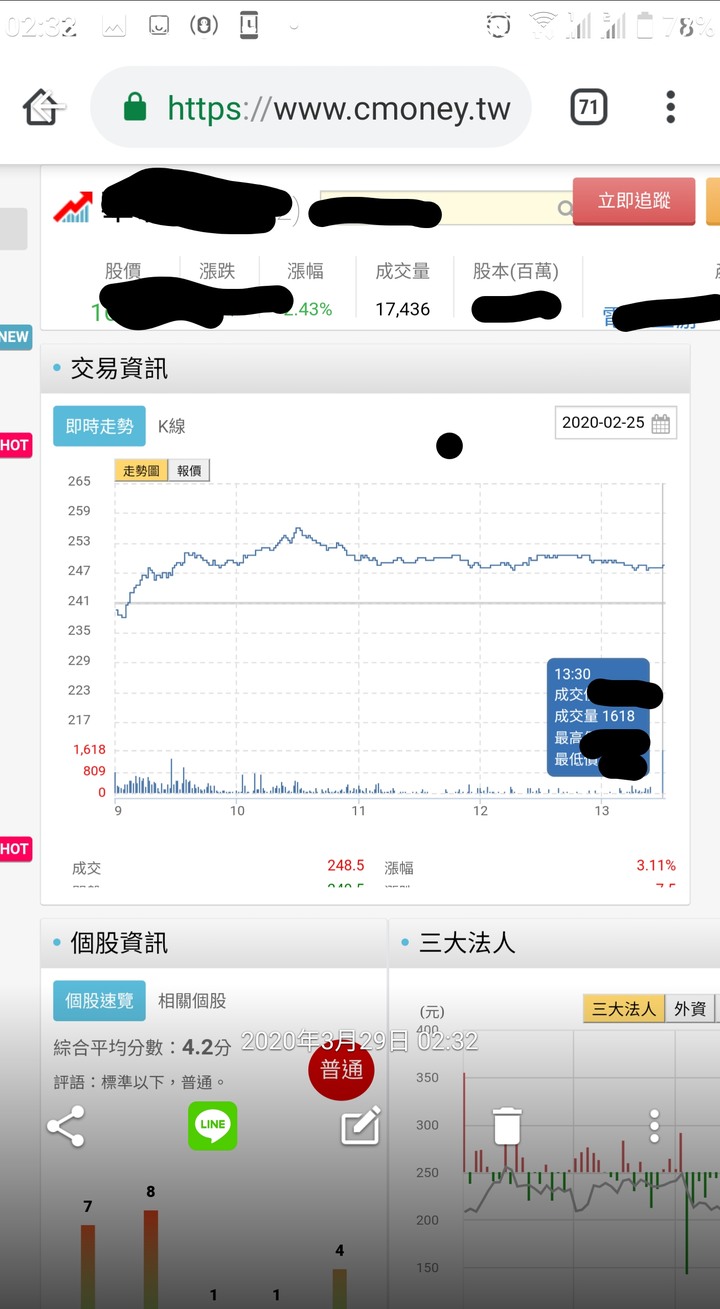Select the 三大法人 chart tab
Image resolution: width=720 pixels, height=1309 pixels.
(624, 1009)
